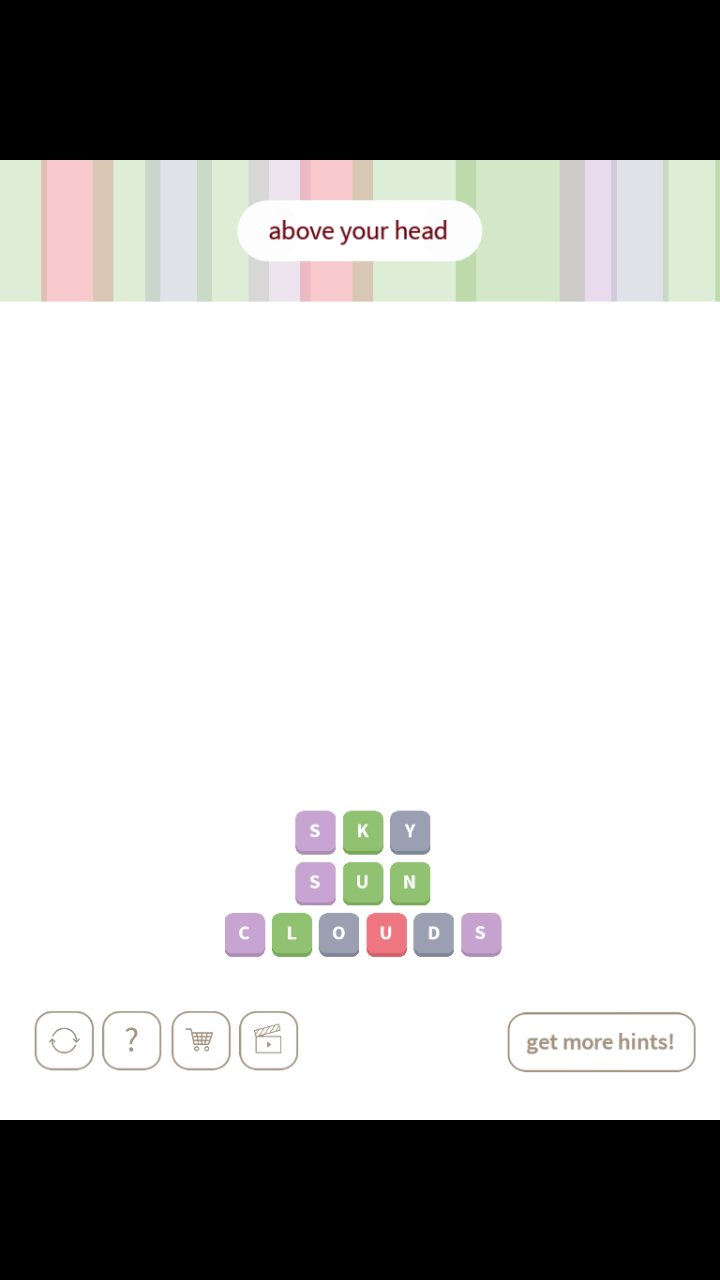Watch a video via clapperboard icon
This screenshot has height=1280, width=720.
(268, 1041)
